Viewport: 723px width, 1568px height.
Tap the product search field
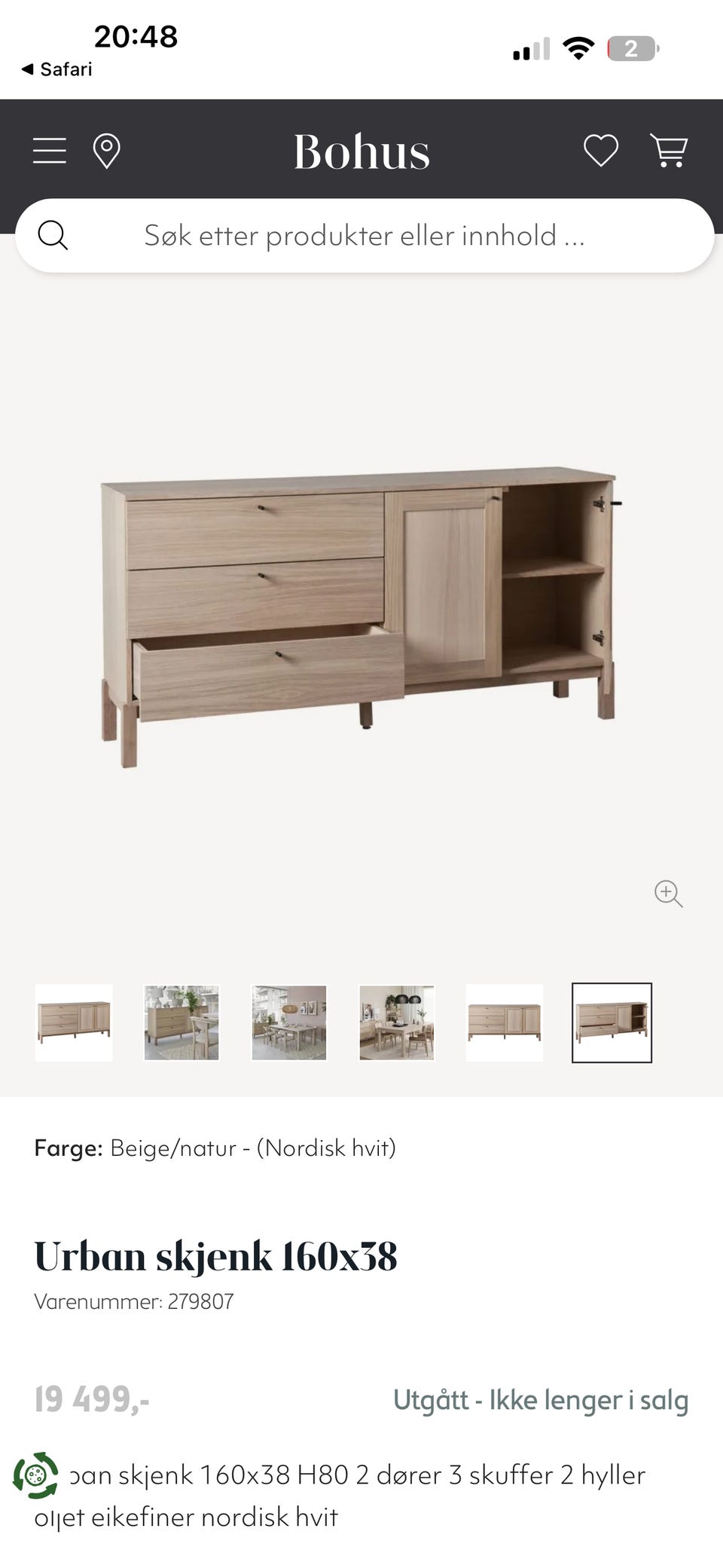(x=365, y=236)
